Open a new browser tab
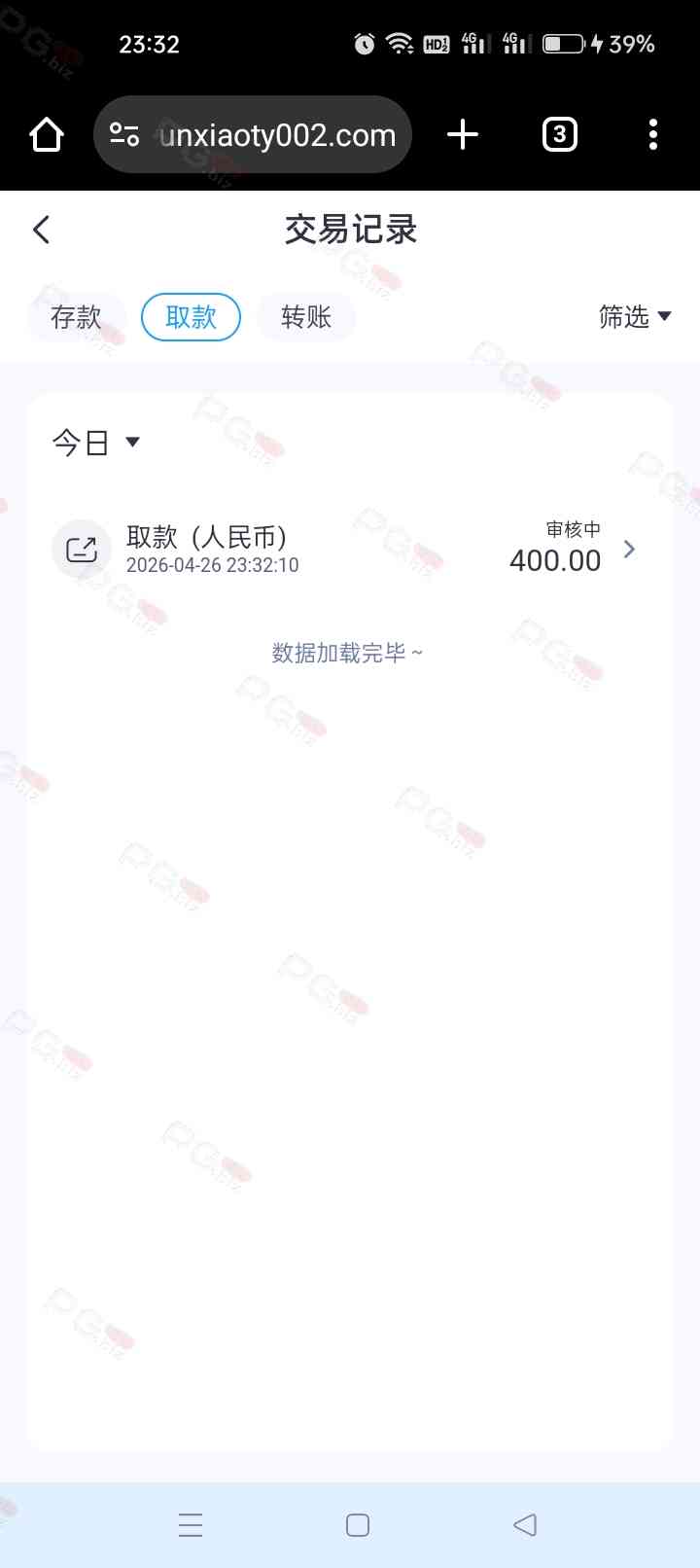700x1568 pixels. pyautogui.click(x=463, y=134)
